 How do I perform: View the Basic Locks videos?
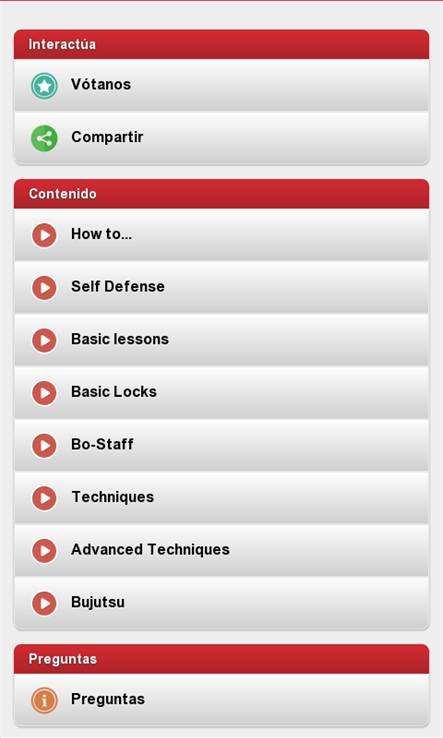coord(221,393)
